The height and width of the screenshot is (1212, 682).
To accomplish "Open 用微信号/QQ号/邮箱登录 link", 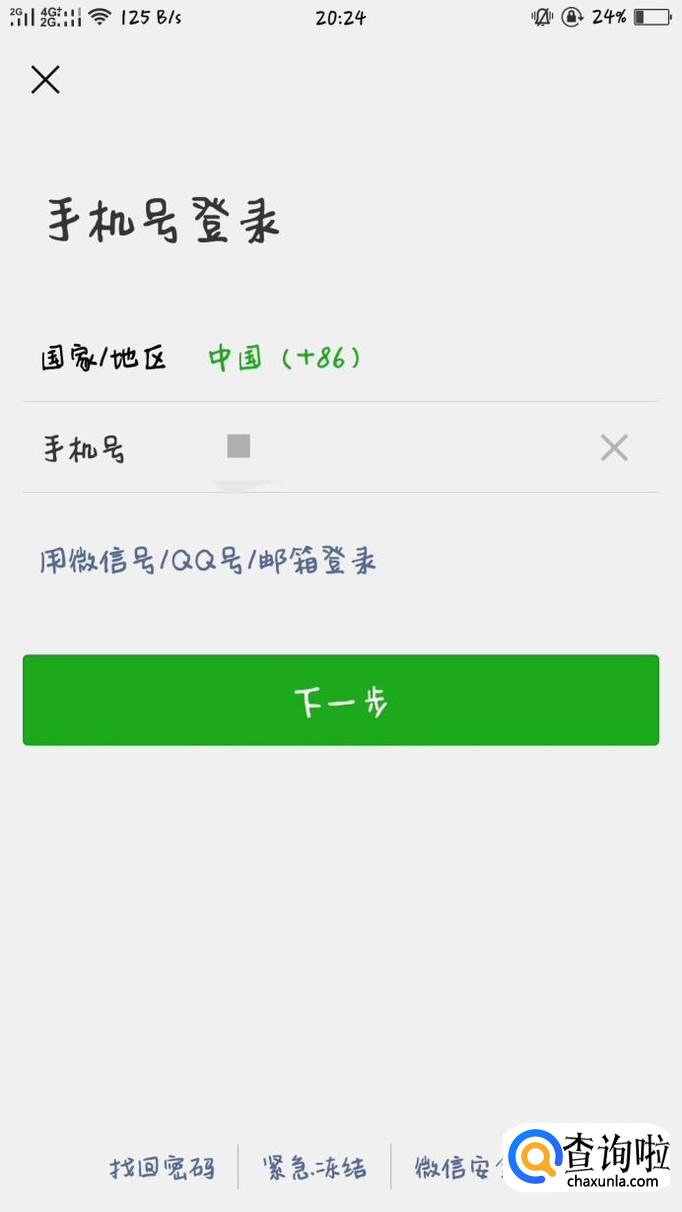I will [x=208, y=561].
